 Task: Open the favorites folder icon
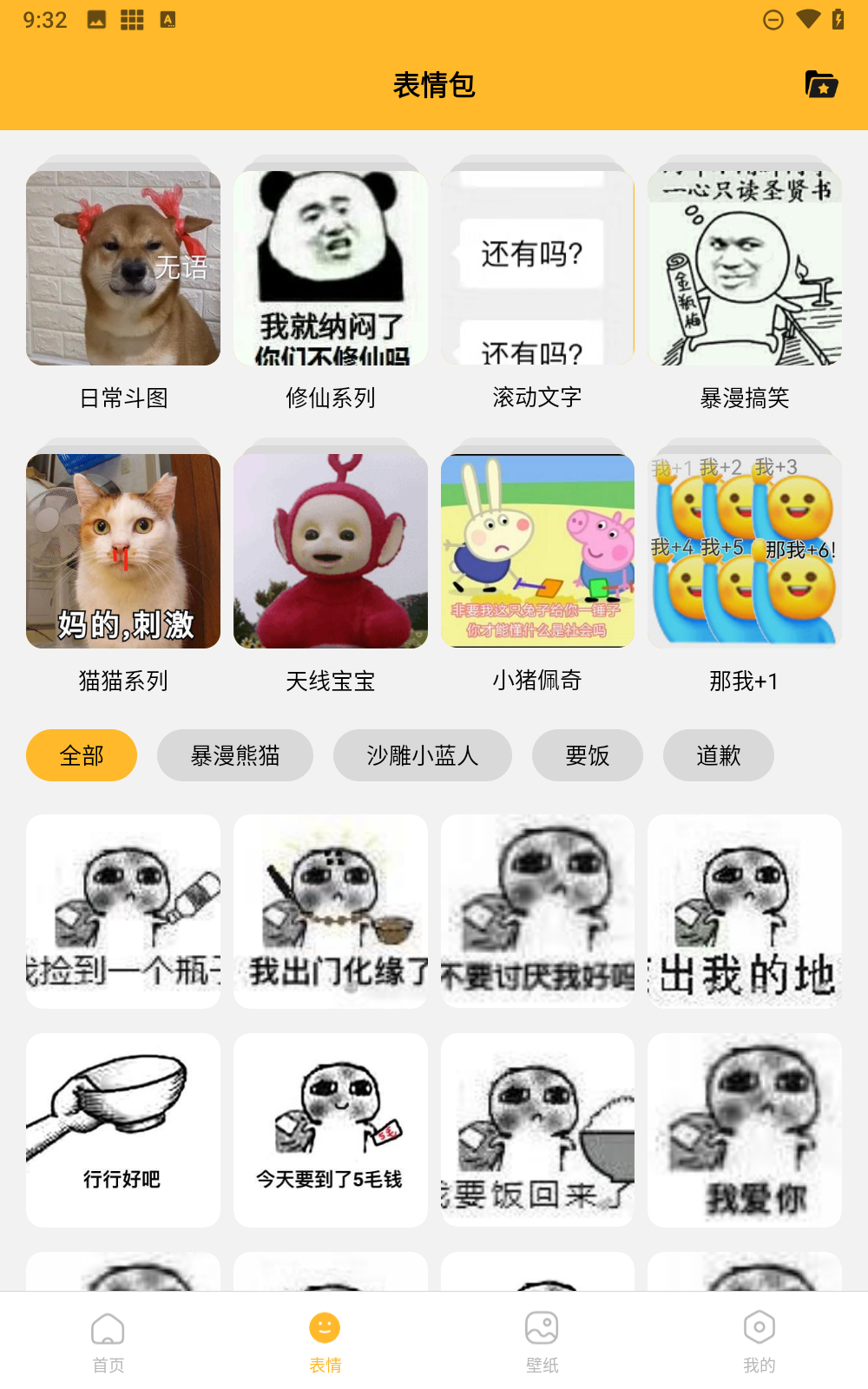click(x=821, y=84)
